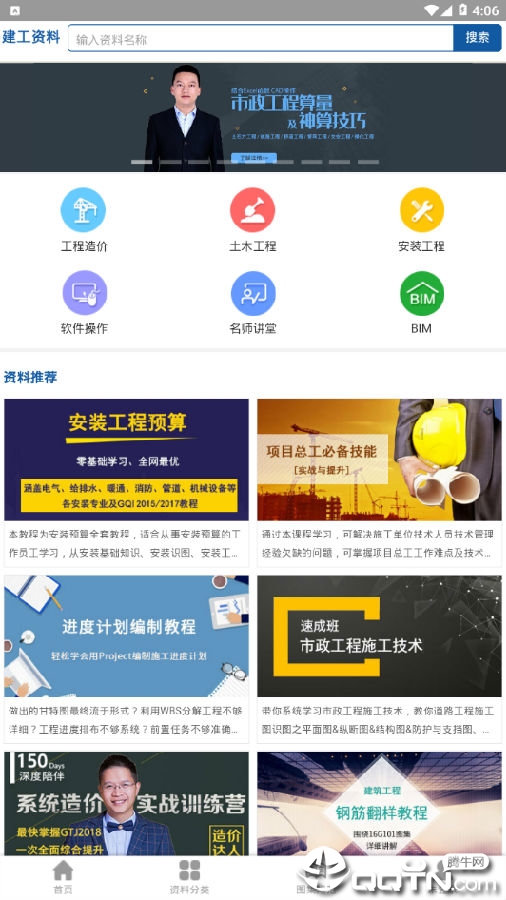
Task: Tap the 搜索 button
Action: coord(477,38)
